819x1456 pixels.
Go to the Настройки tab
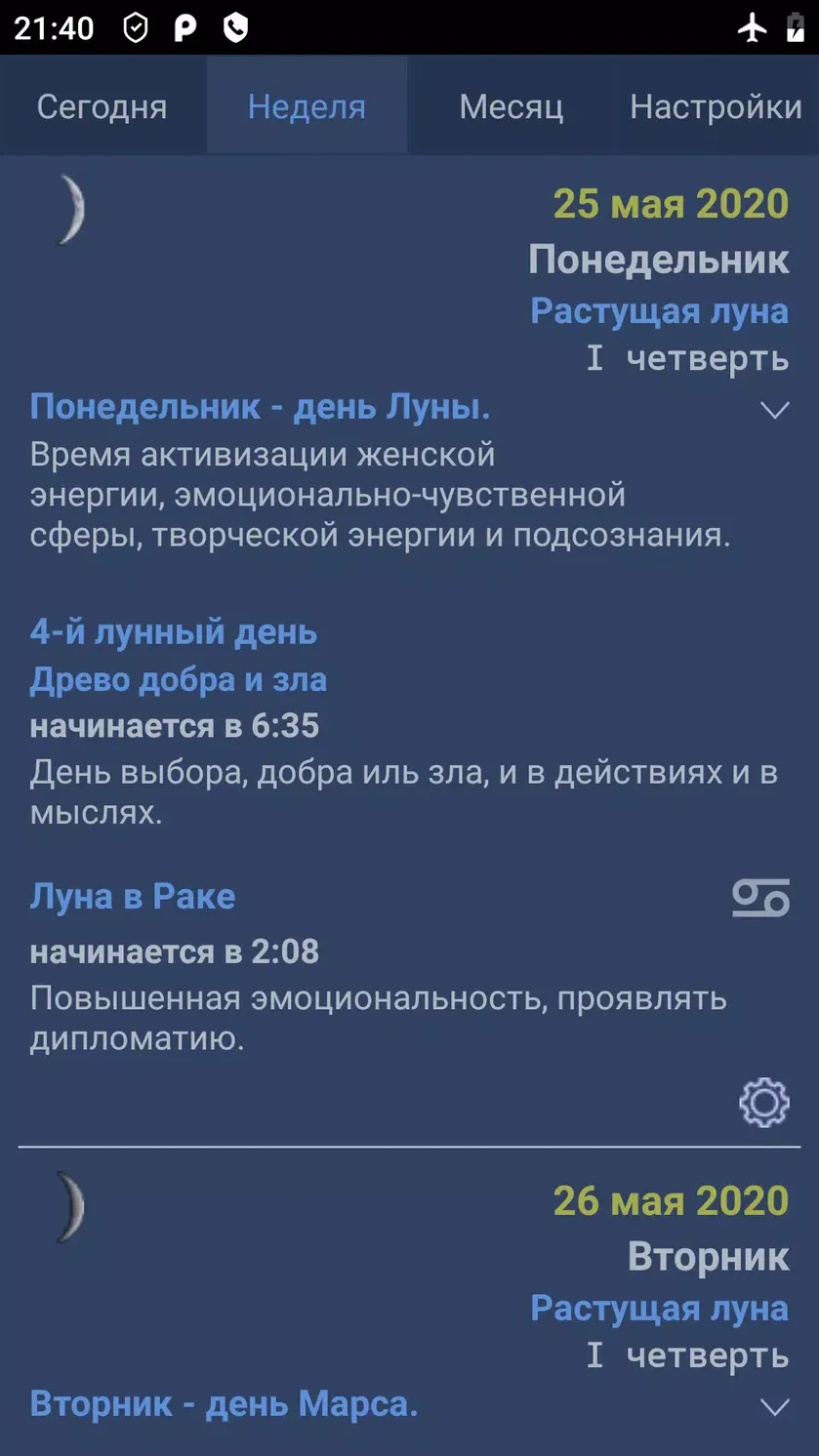pyautogui.click(x=716, y=106)
